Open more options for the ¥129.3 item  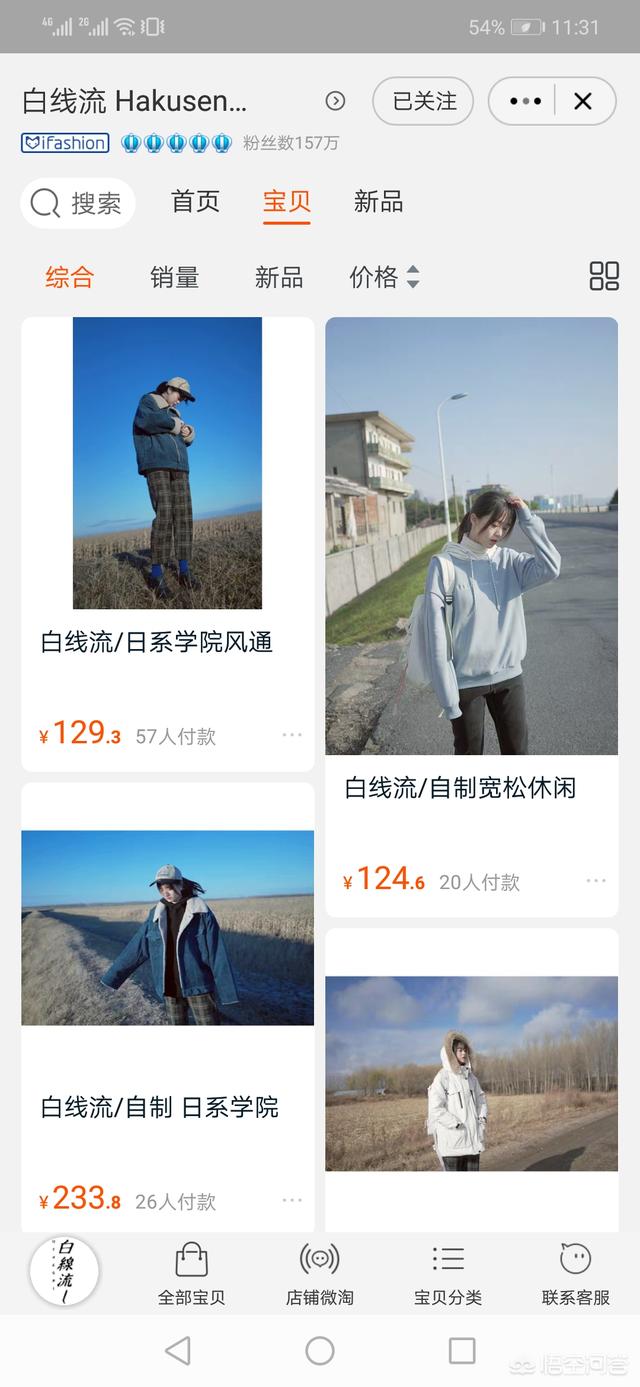coord(292,735)
